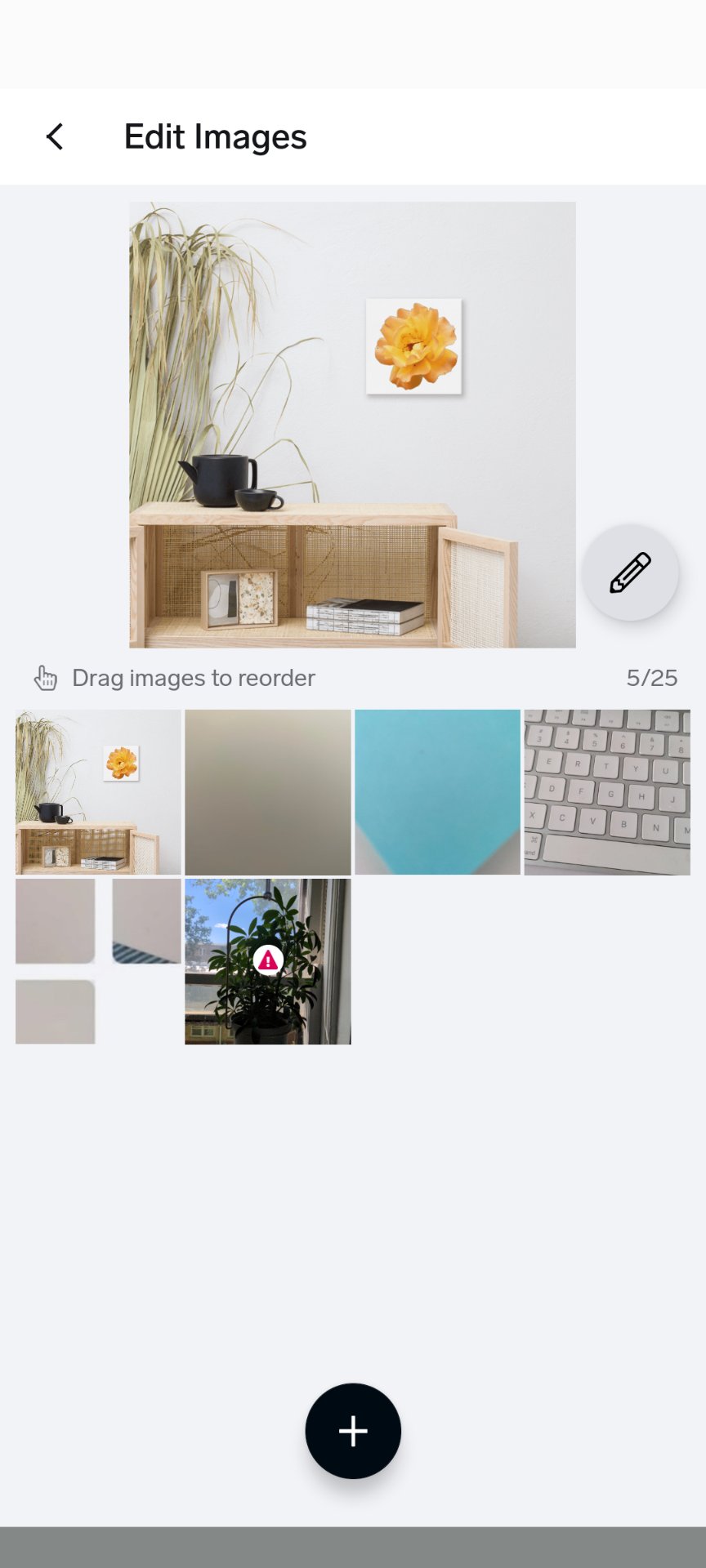Go back from Edit Images
The height and width of the screenshot is (1568, 706).
[55, 137]
